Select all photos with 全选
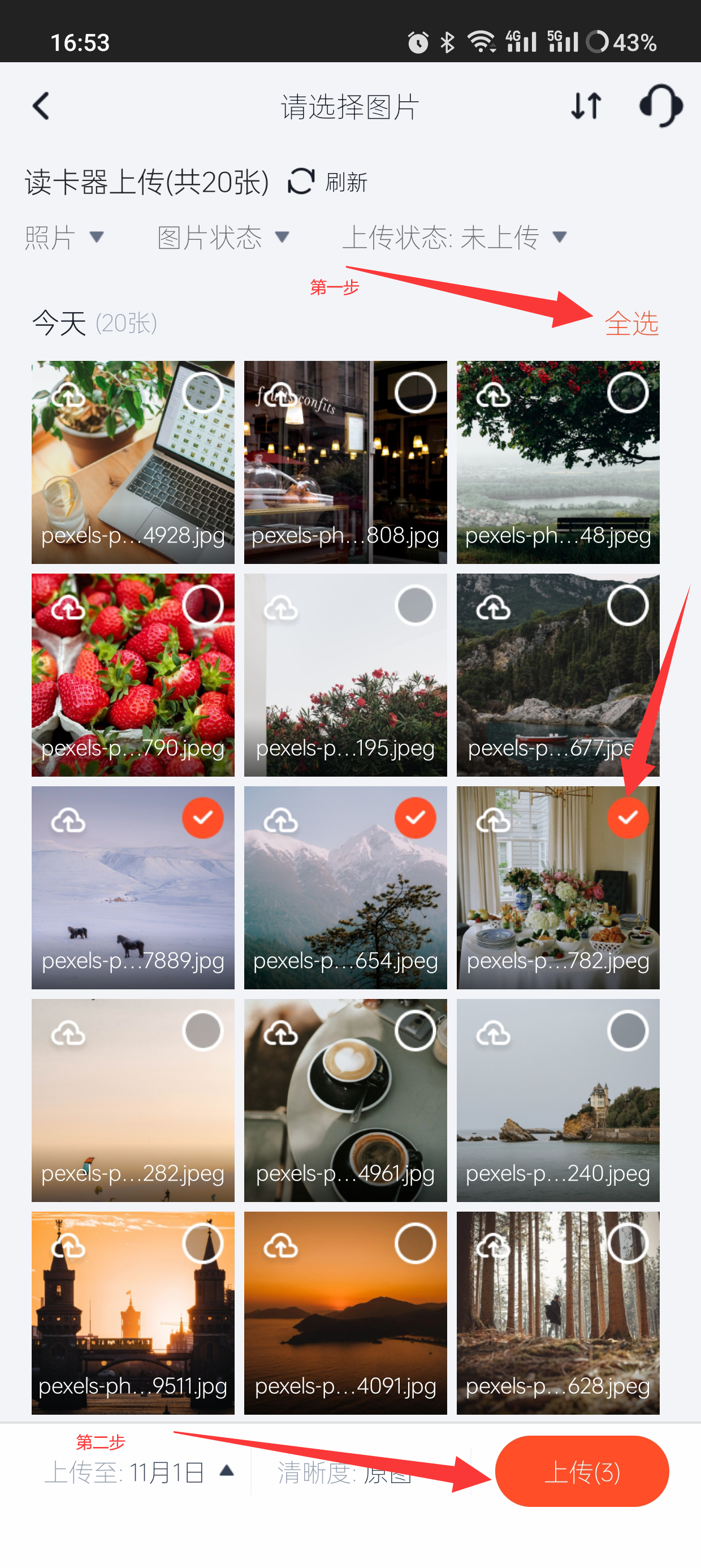 631,322
